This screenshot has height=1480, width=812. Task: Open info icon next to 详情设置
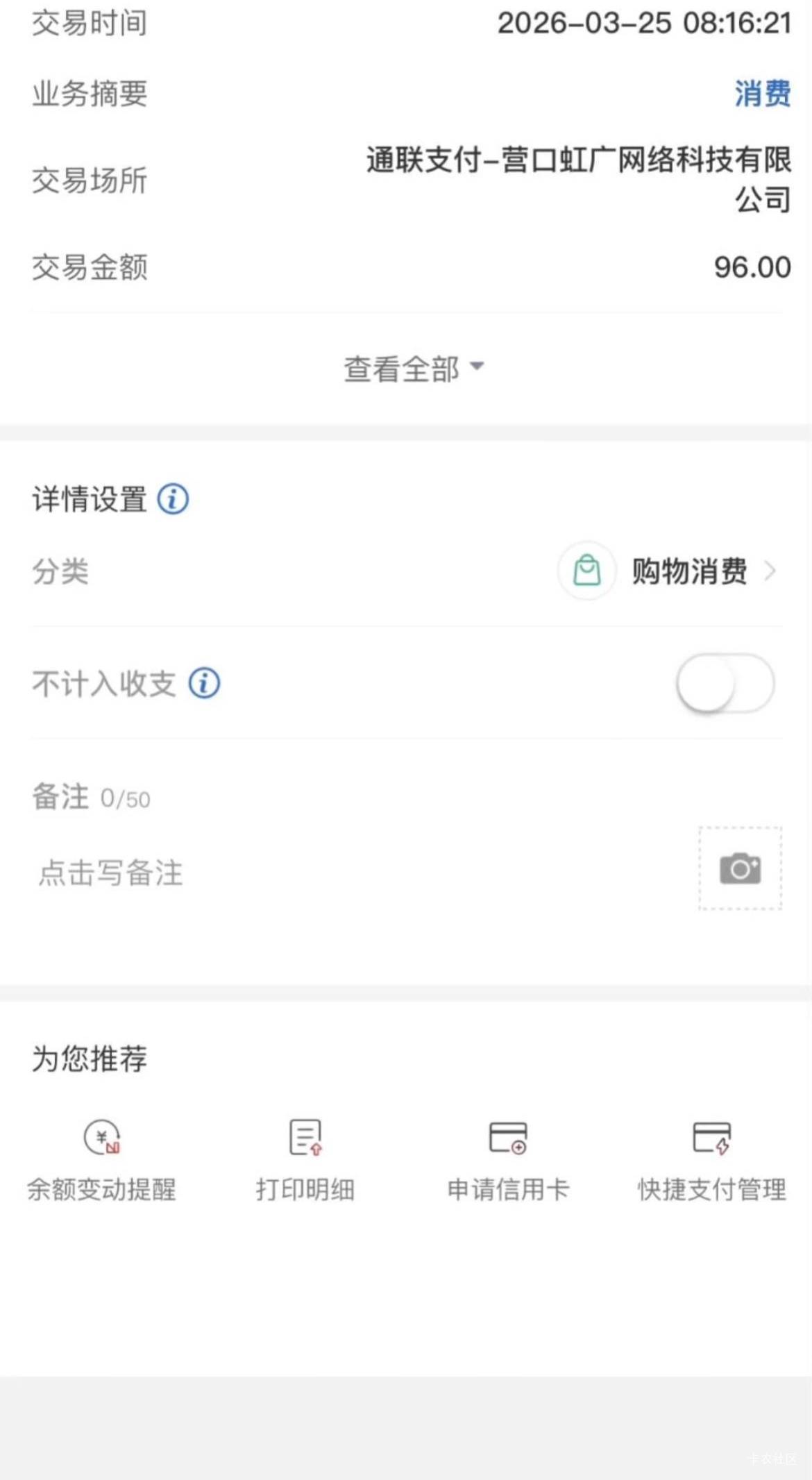(173, 499)
